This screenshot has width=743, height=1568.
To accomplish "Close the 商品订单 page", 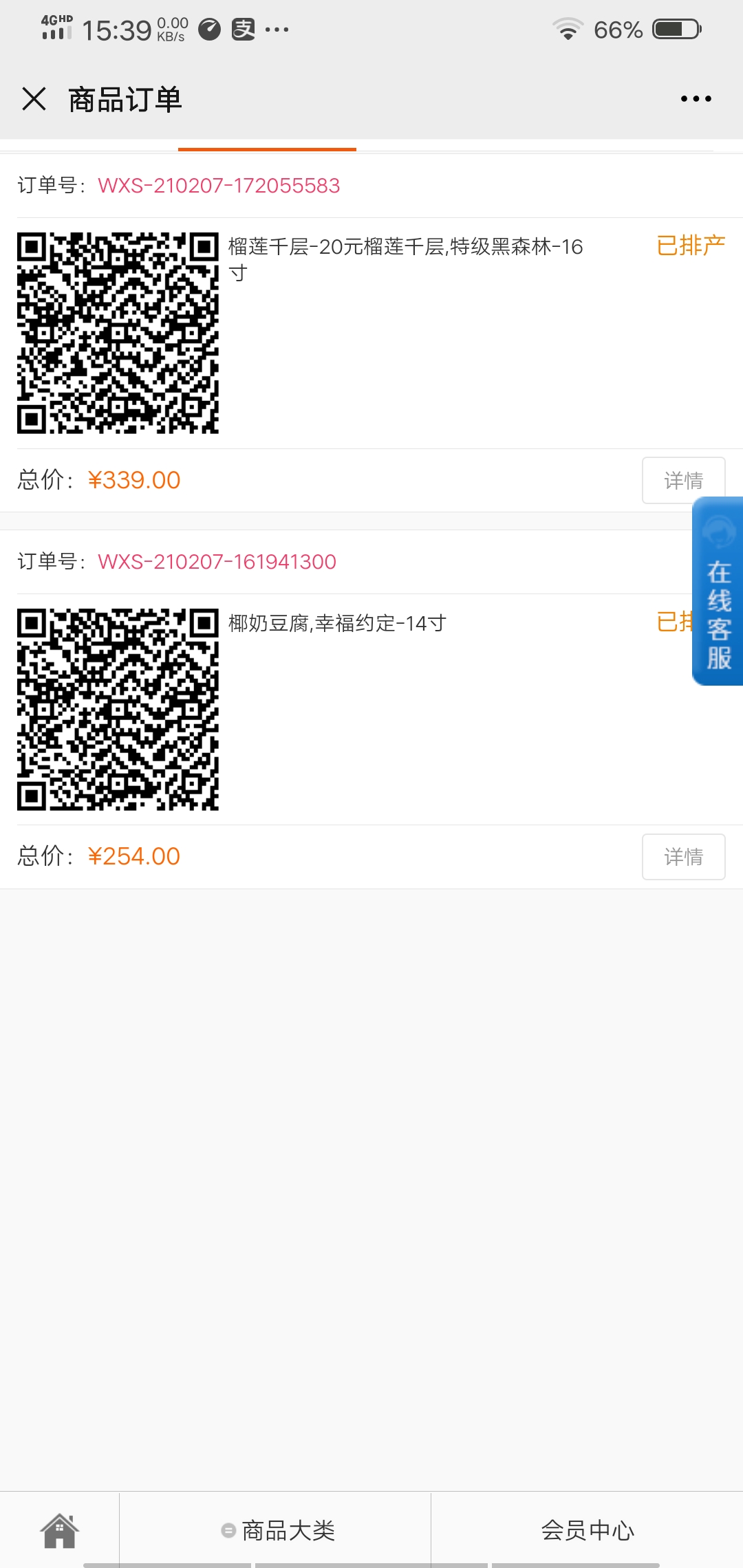I will (x=34, y=99).
